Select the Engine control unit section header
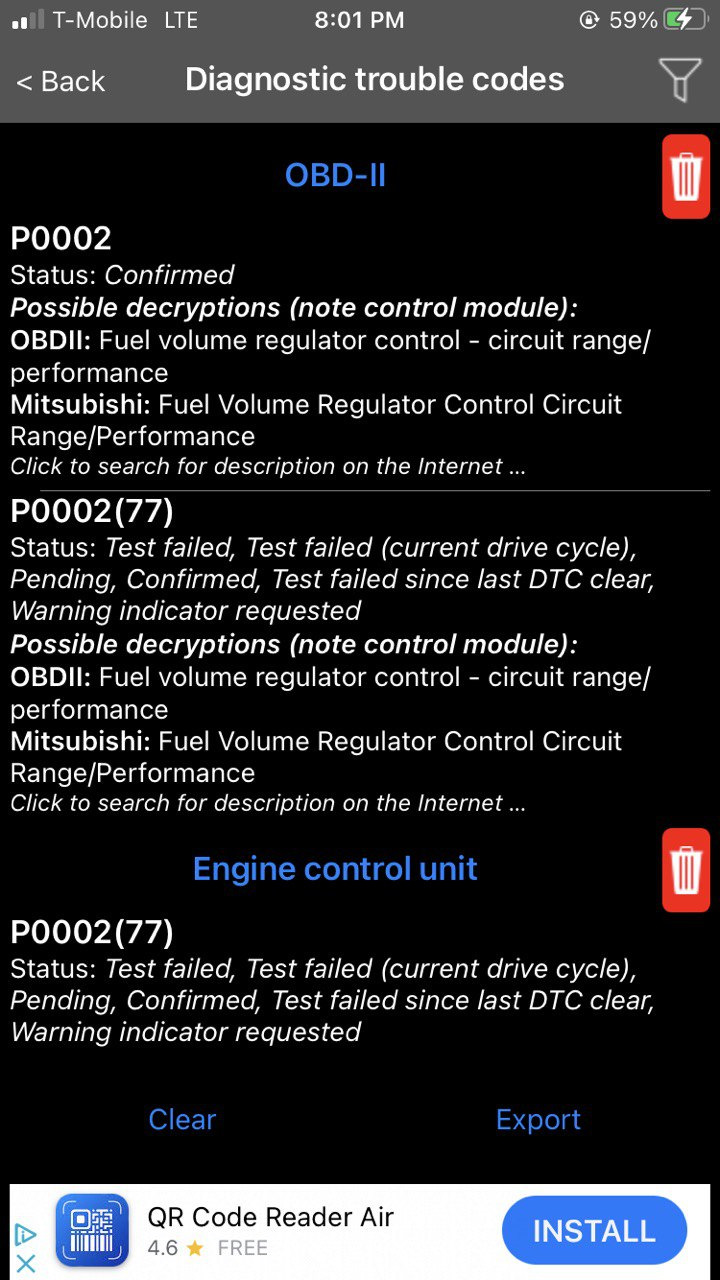The height and width of the screenshot is (1280, 720). (x=335, y=869)
